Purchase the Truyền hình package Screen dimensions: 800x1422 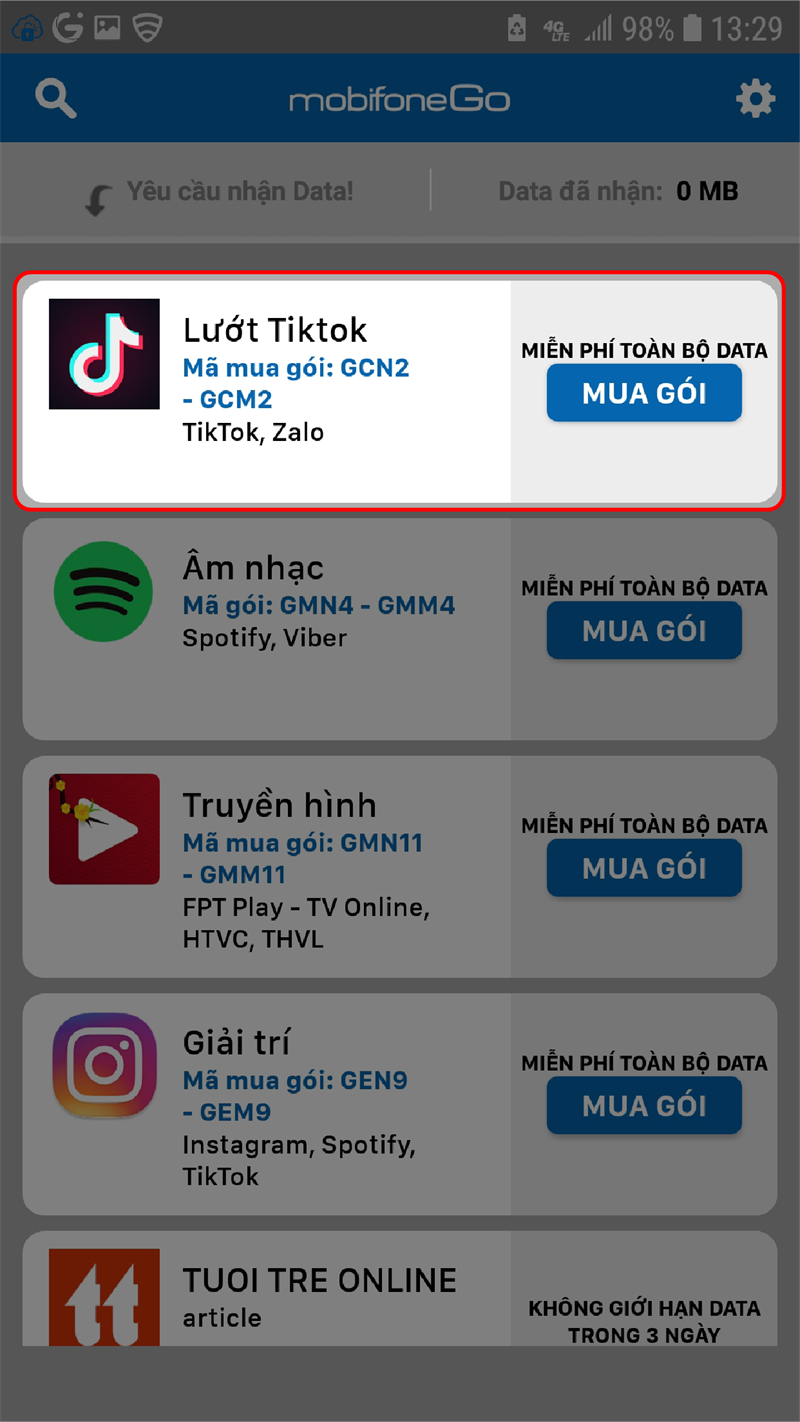click(x=644, y=868)
